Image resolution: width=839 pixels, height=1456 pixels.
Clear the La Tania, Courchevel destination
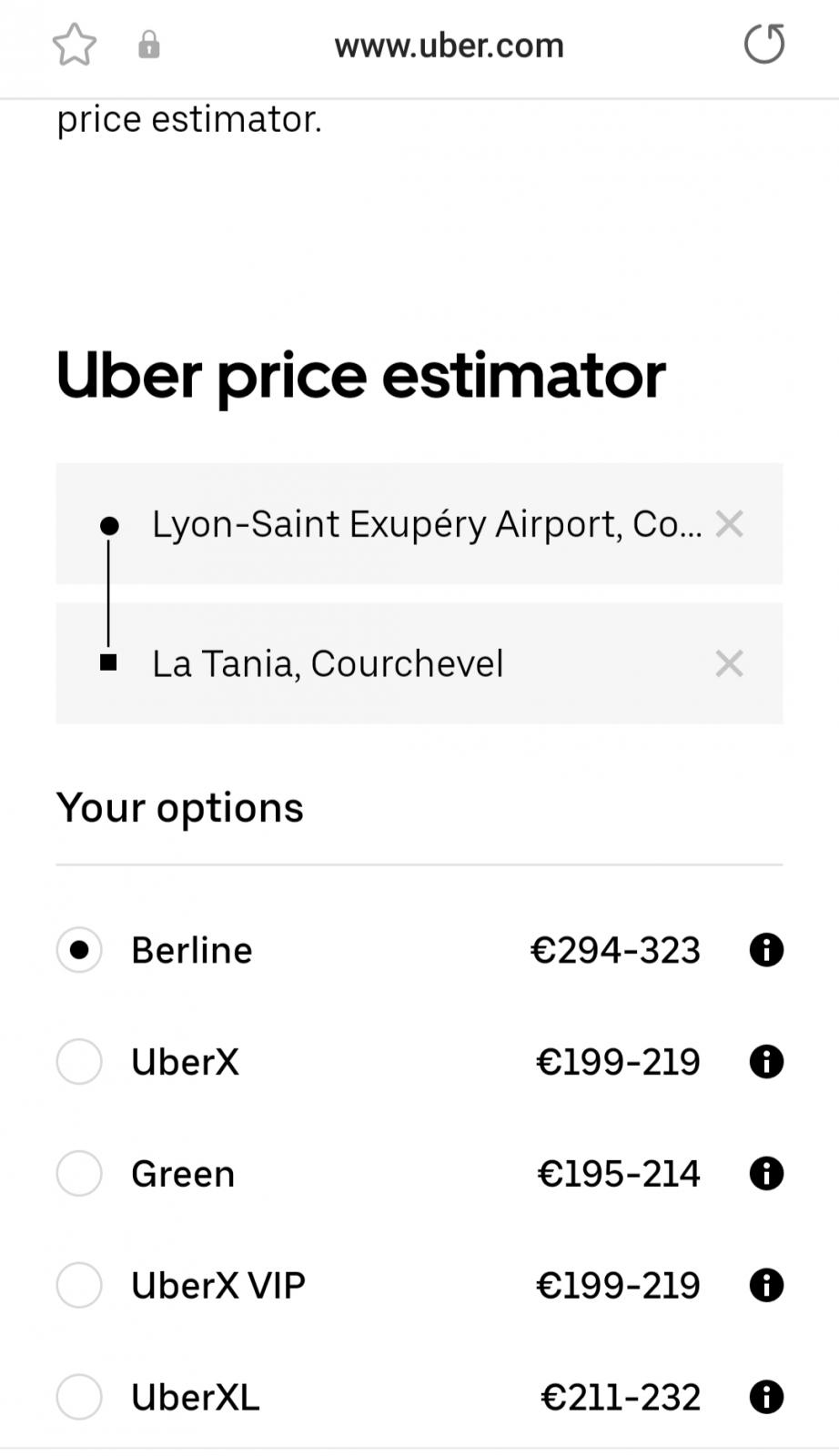coord(729,663)
